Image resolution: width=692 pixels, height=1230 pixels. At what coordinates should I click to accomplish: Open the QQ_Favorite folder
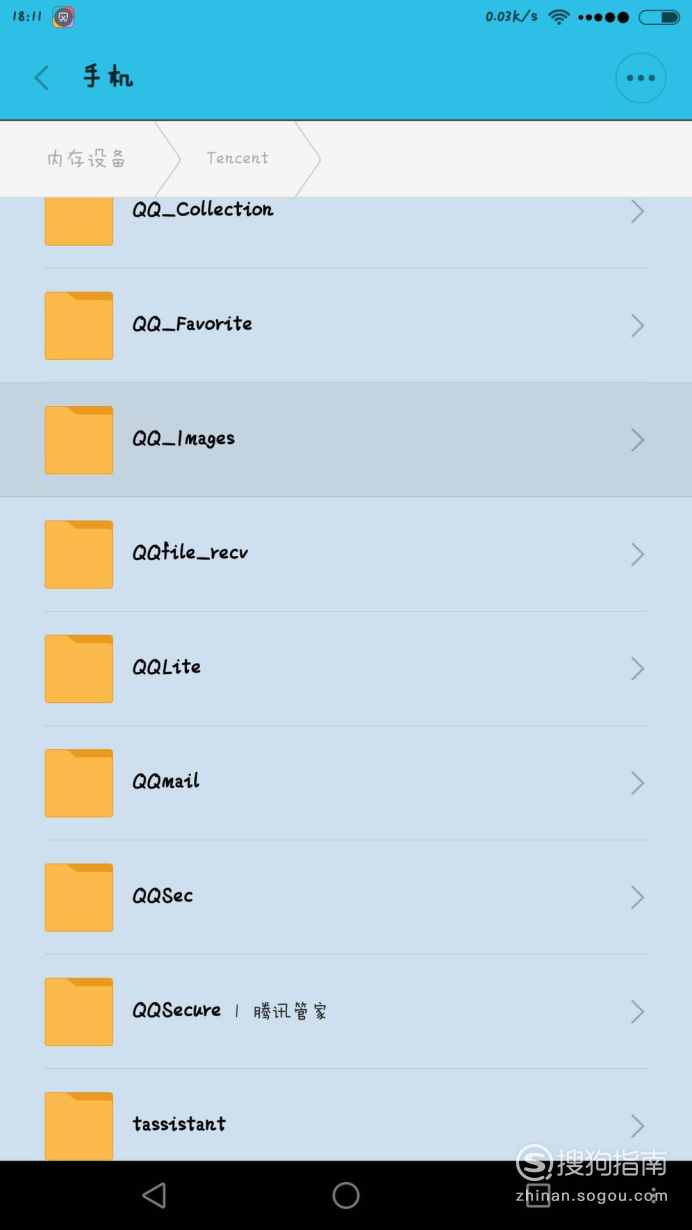coord(346,325)
